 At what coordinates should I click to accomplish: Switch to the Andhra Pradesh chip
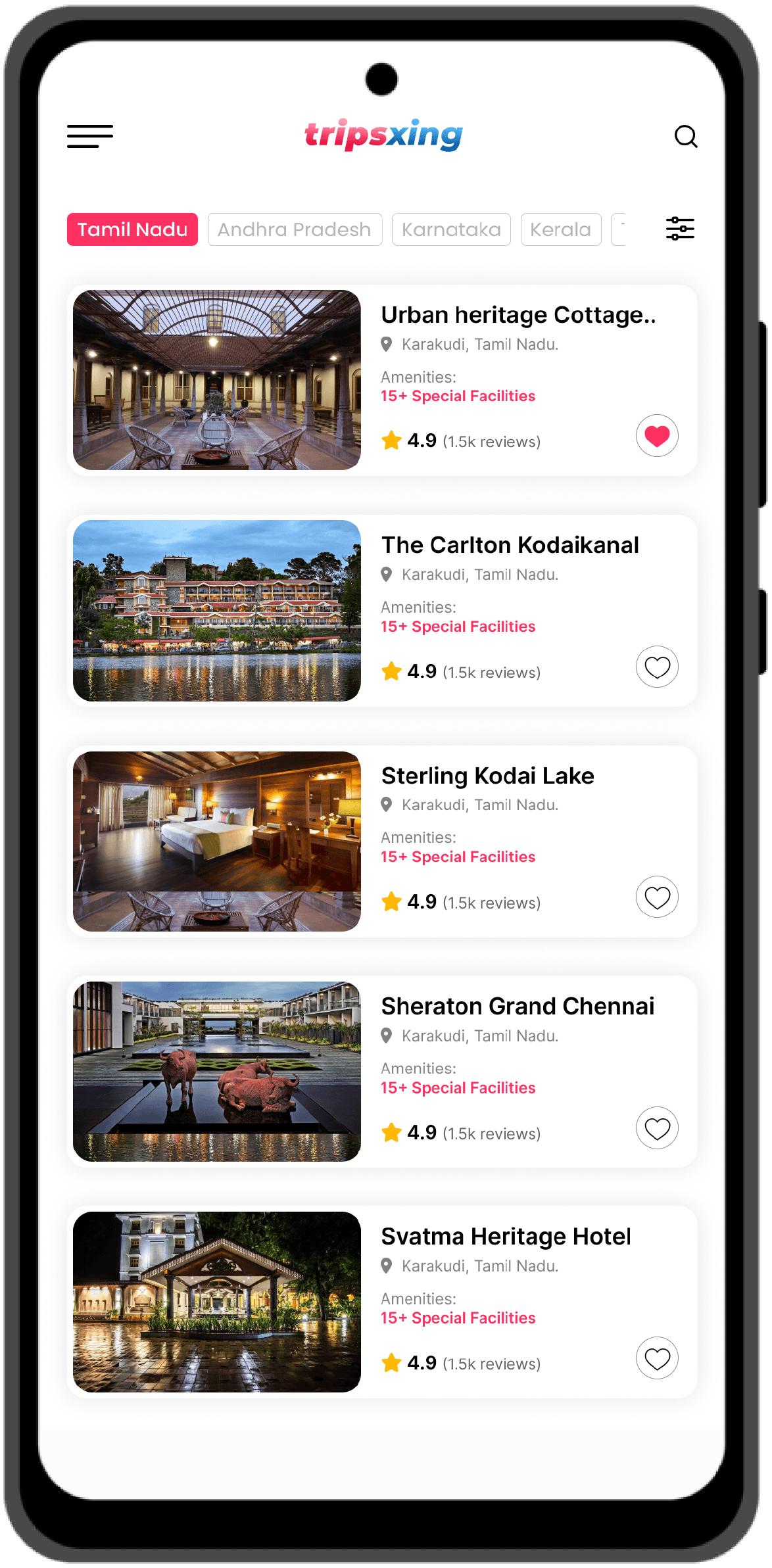tap(295, 229)
